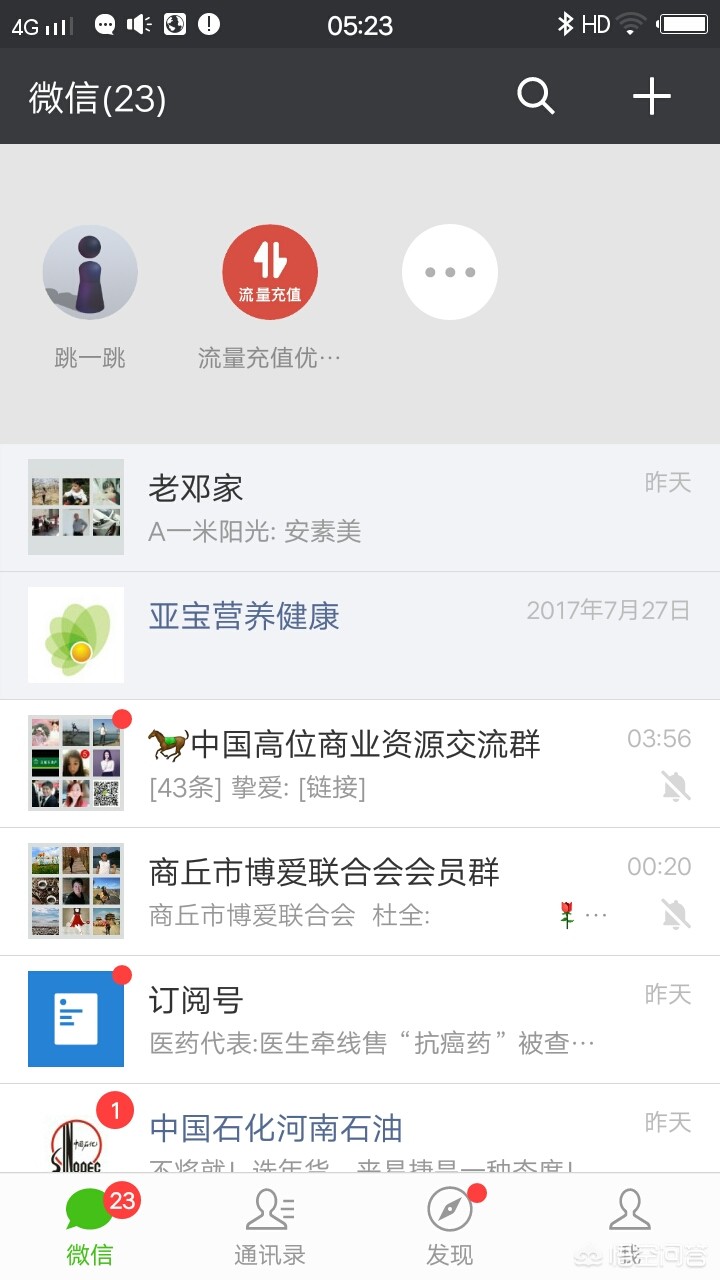Open the 亚宝营养健康 conversation
720x1280 pixels.
coord(360,636)
